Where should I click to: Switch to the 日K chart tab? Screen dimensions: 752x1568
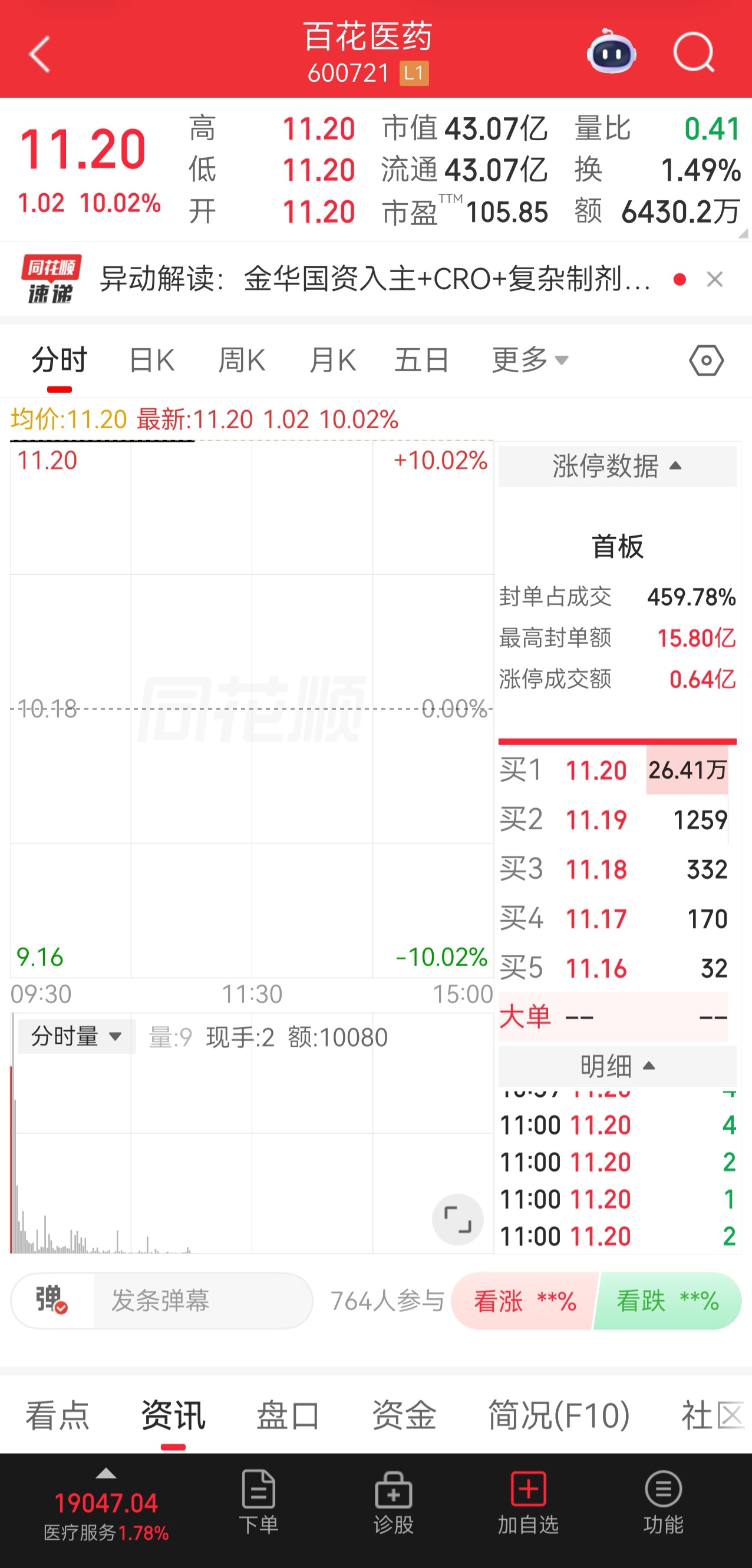[x=152, y=360]
